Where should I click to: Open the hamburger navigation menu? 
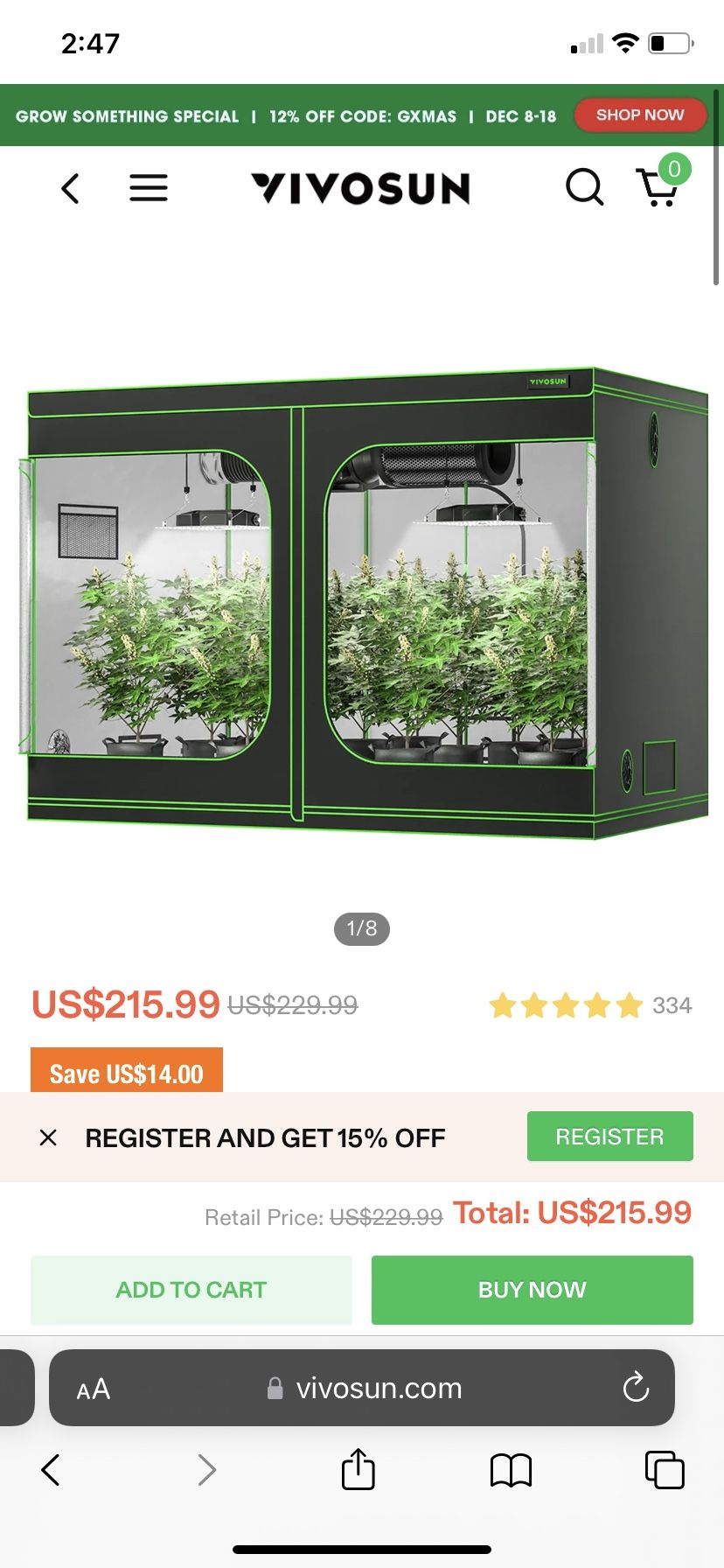pyautogui.click(x=148, y=187)
